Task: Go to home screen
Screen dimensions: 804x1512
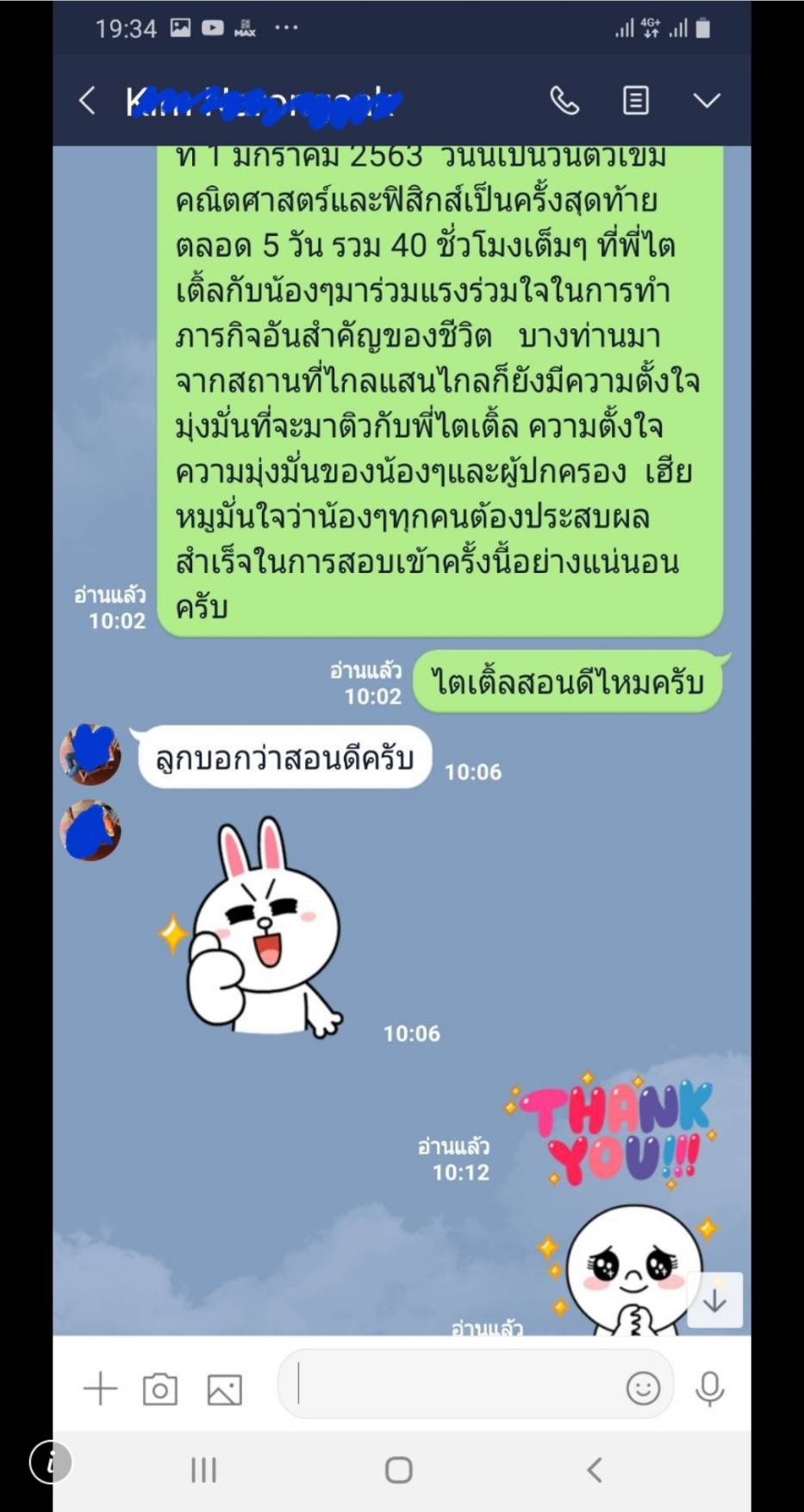Action: [398, 1470]
